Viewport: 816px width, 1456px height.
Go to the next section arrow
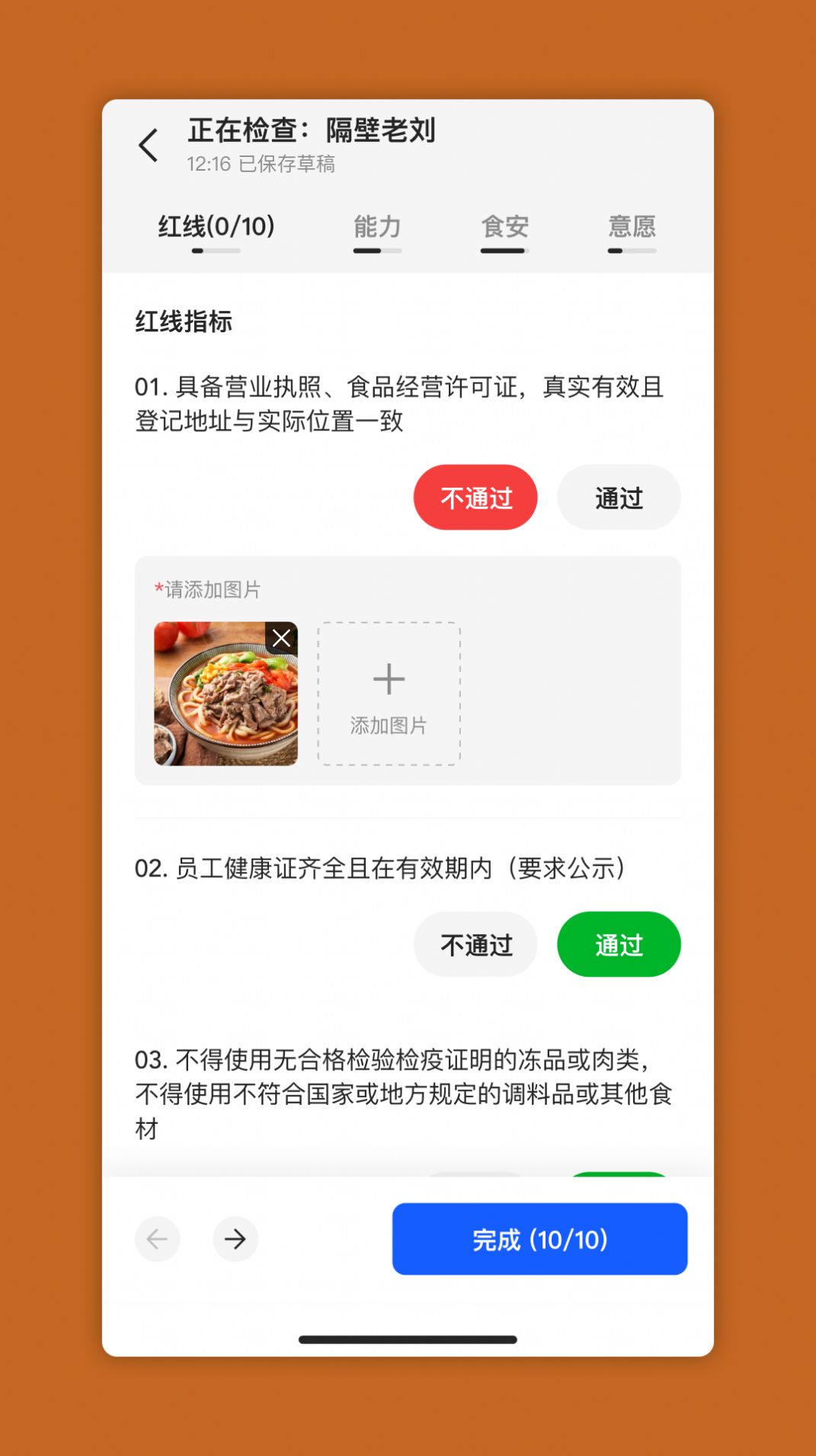tap(235, 1239)
